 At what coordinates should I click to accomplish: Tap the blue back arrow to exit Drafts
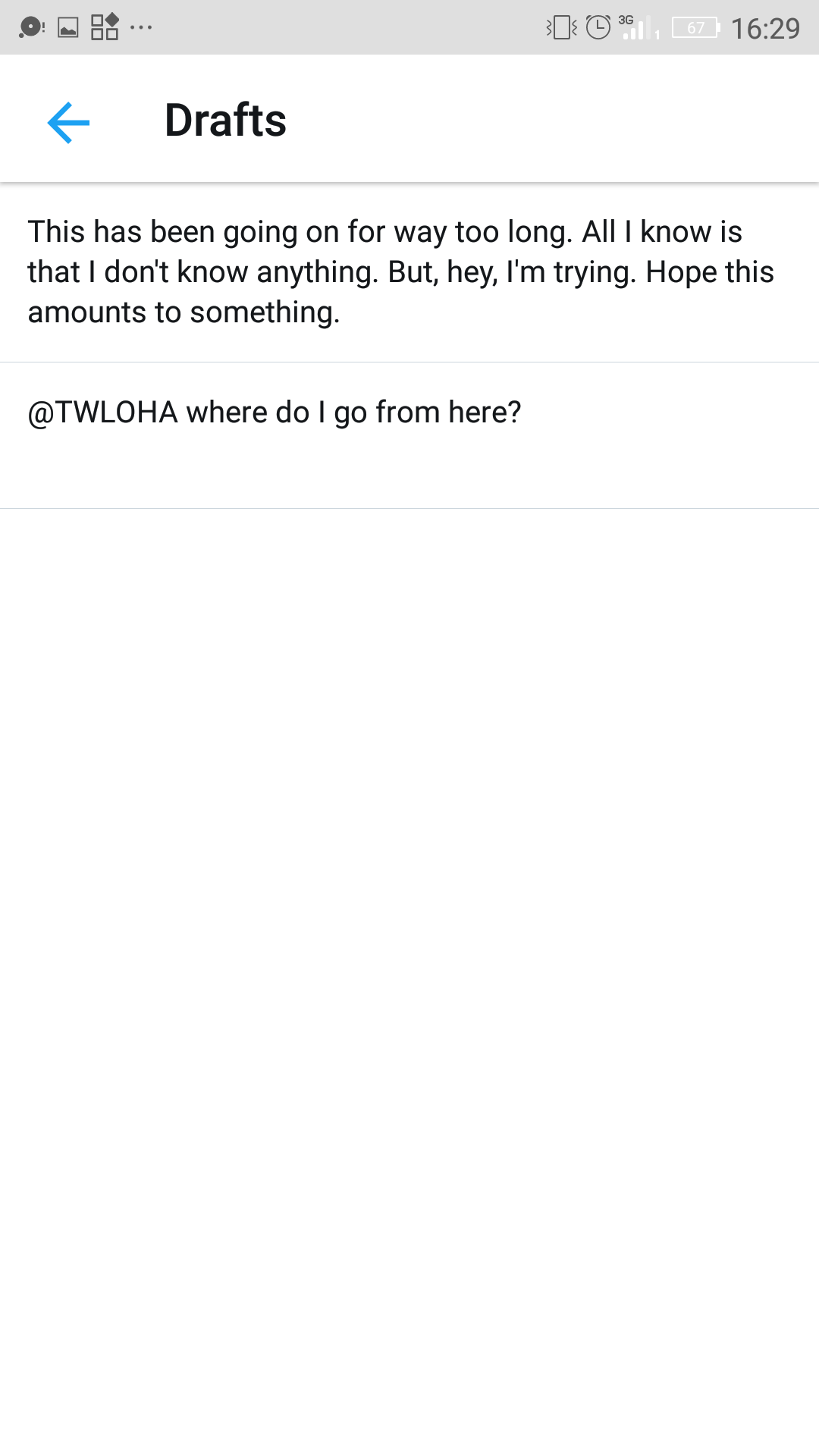coord(68,121)
